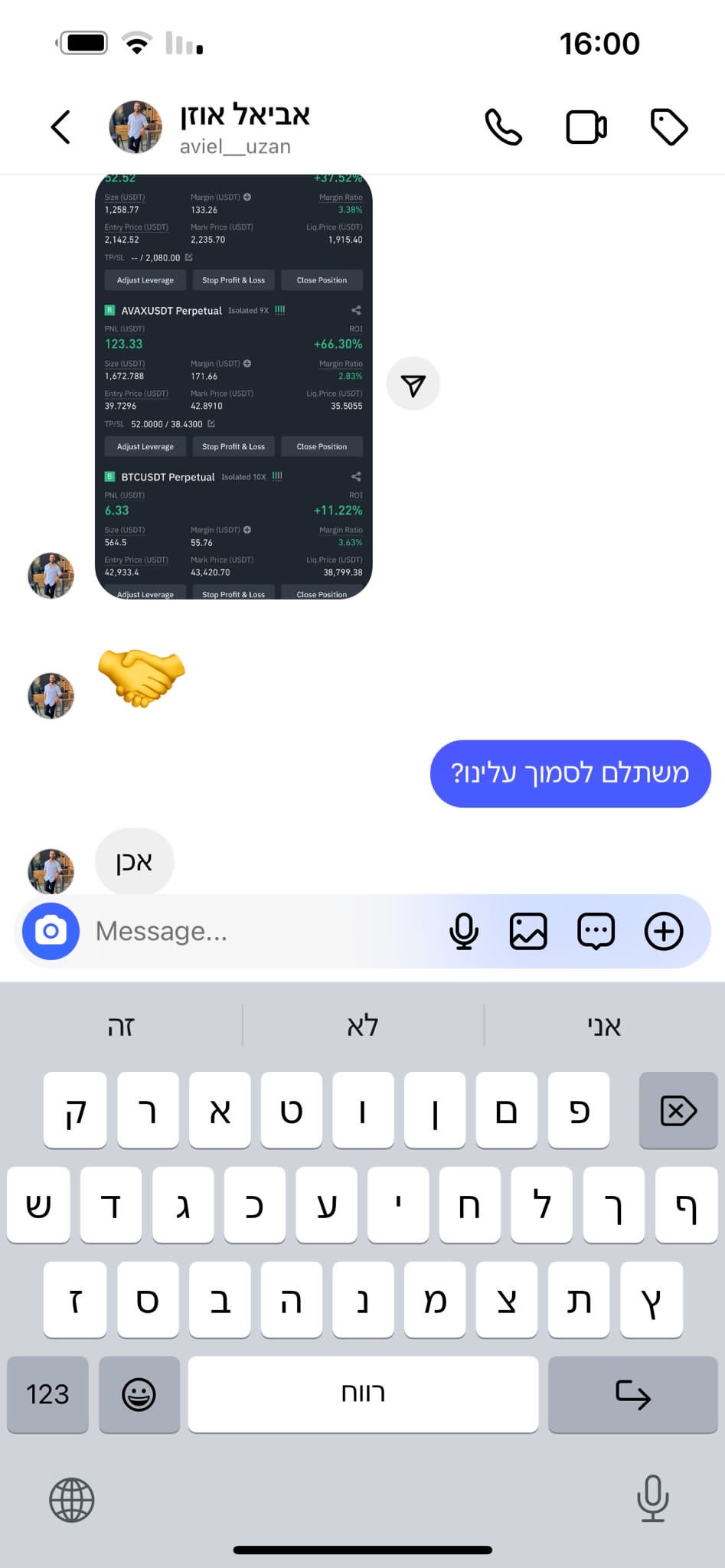The height and width of the screenshot is (1568, 725).
Task: Tap the backspace key
Action: 678,1110
